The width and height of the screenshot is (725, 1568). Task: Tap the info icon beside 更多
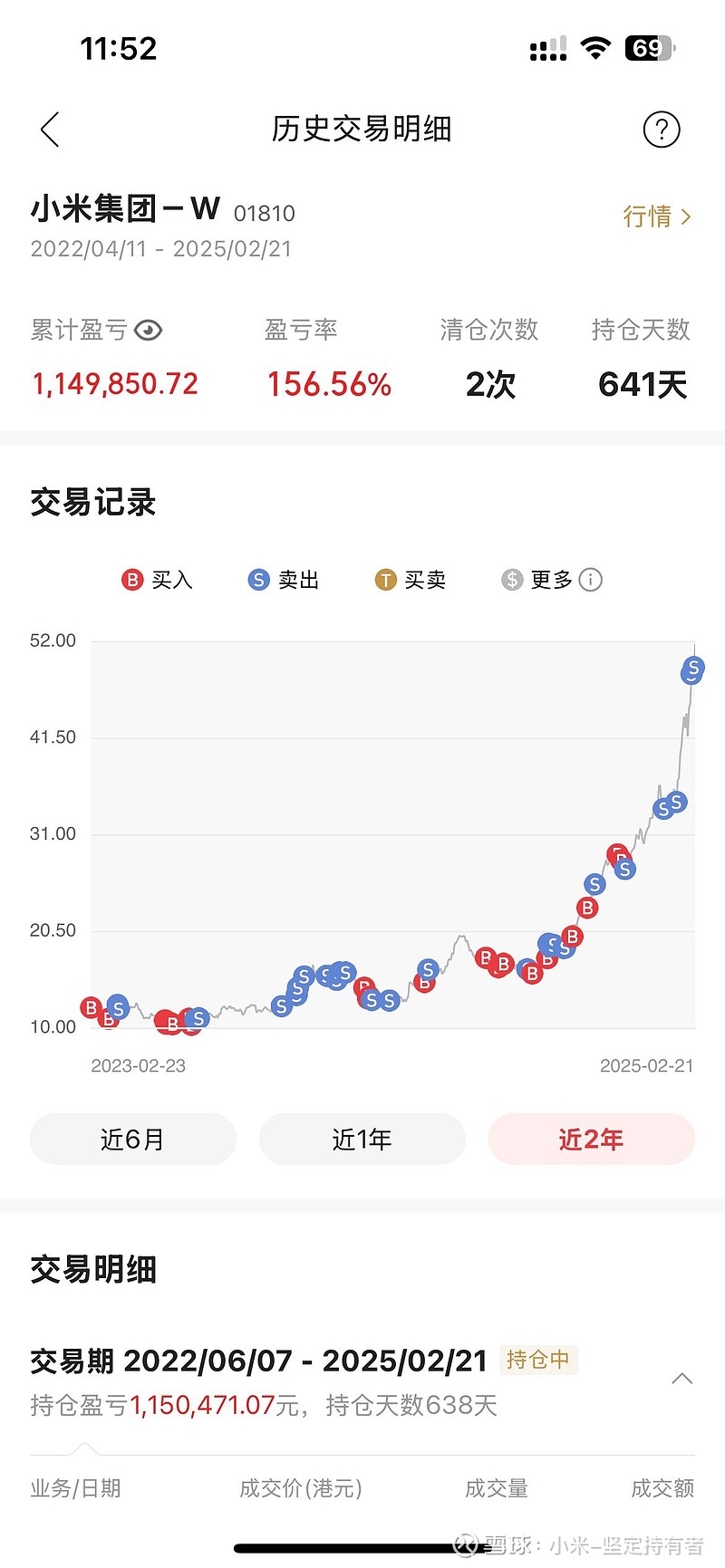click(x=590, y=580)
